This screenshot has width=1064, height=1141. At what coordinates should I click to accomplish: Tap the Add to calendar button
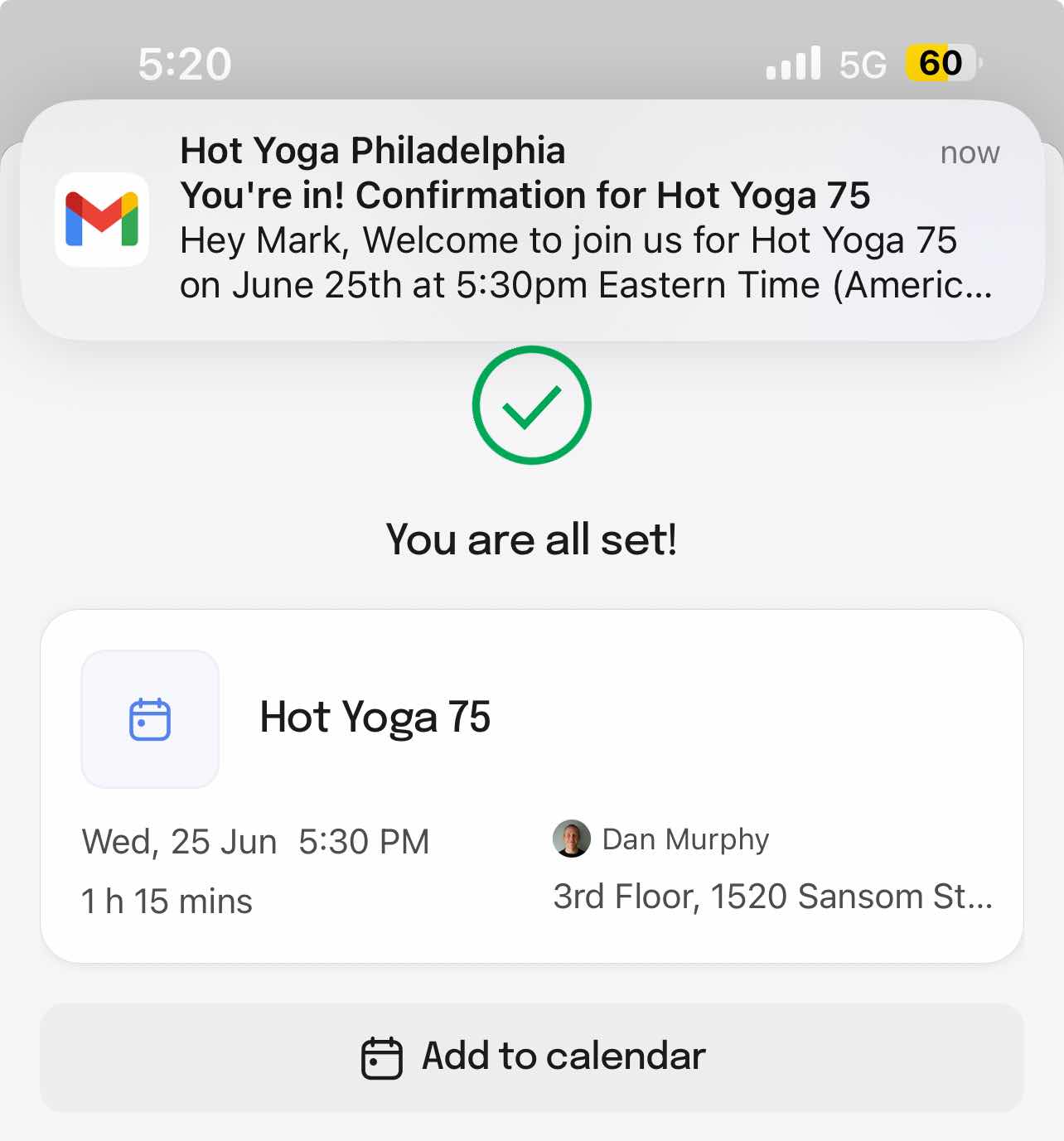(x=532, y=1057)
